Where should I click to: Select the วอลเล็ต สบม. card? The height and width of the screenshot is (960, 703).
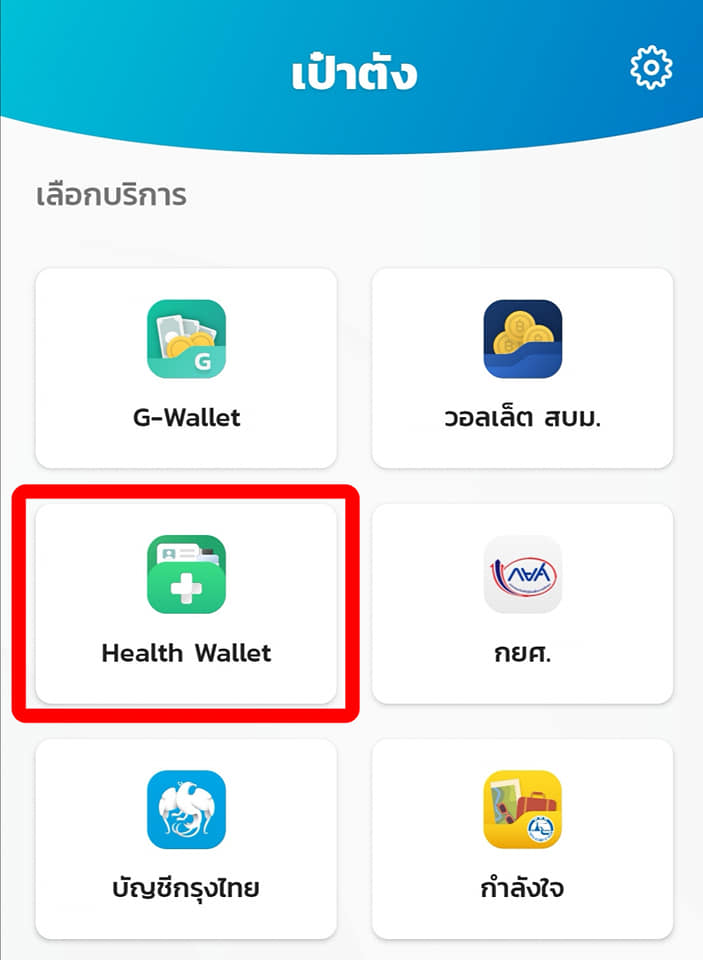click(522, 367)
